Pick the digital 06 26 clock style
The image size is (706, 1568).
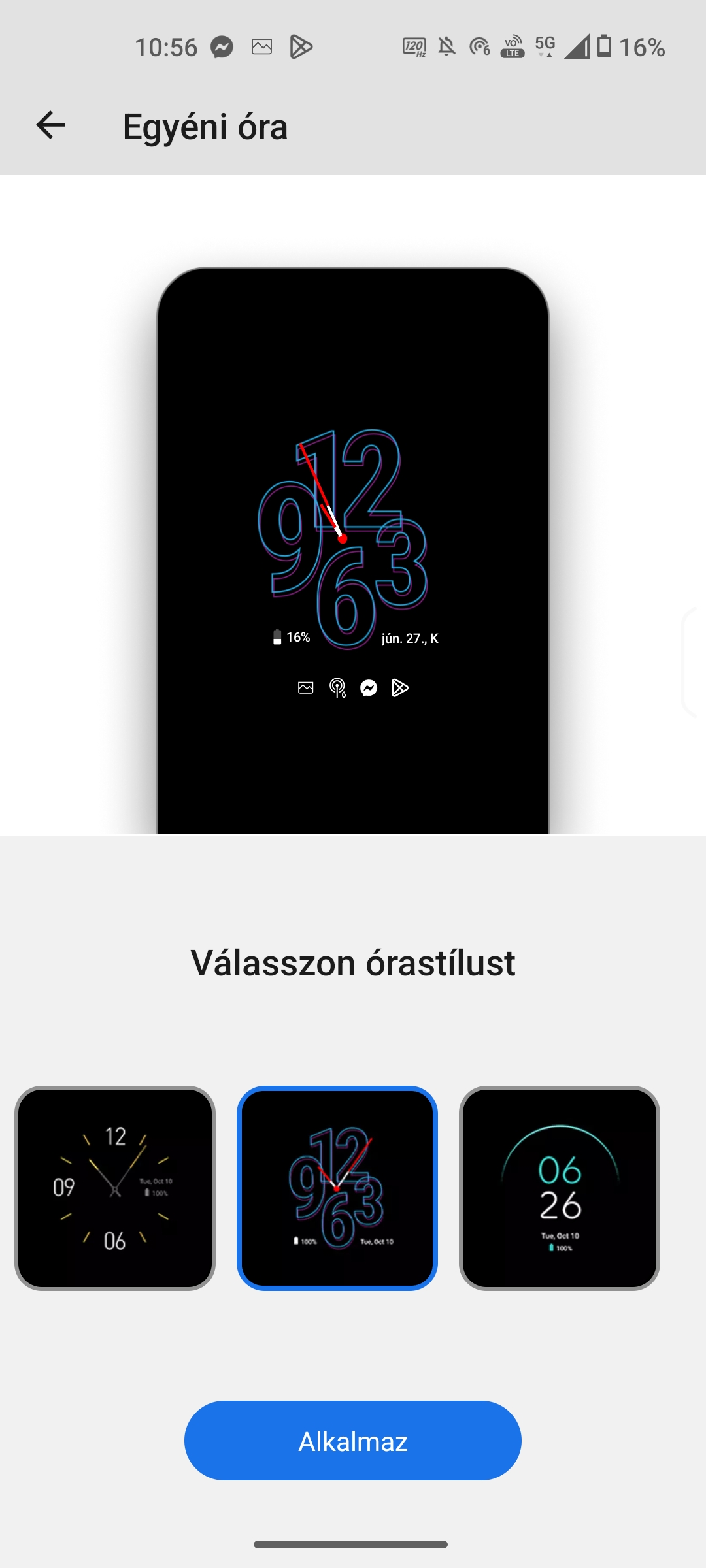click(560, 1188)
